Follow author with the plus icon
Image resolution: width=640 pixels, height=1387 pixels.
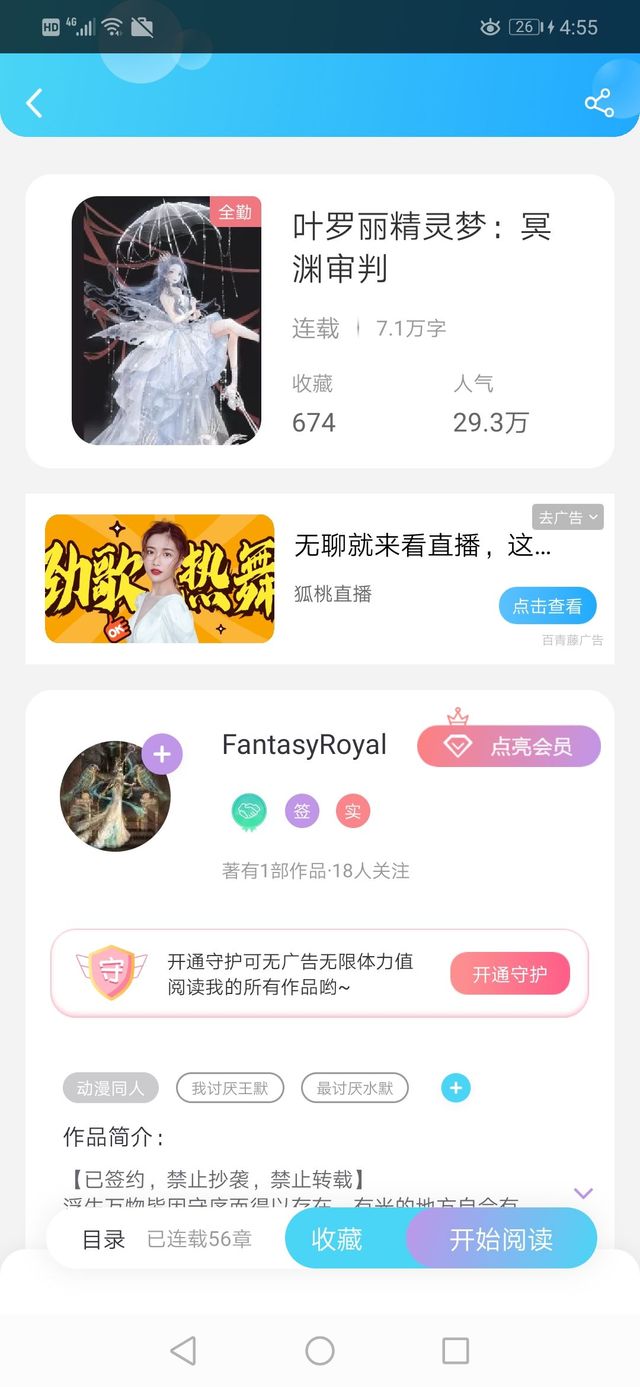point(162,754)
